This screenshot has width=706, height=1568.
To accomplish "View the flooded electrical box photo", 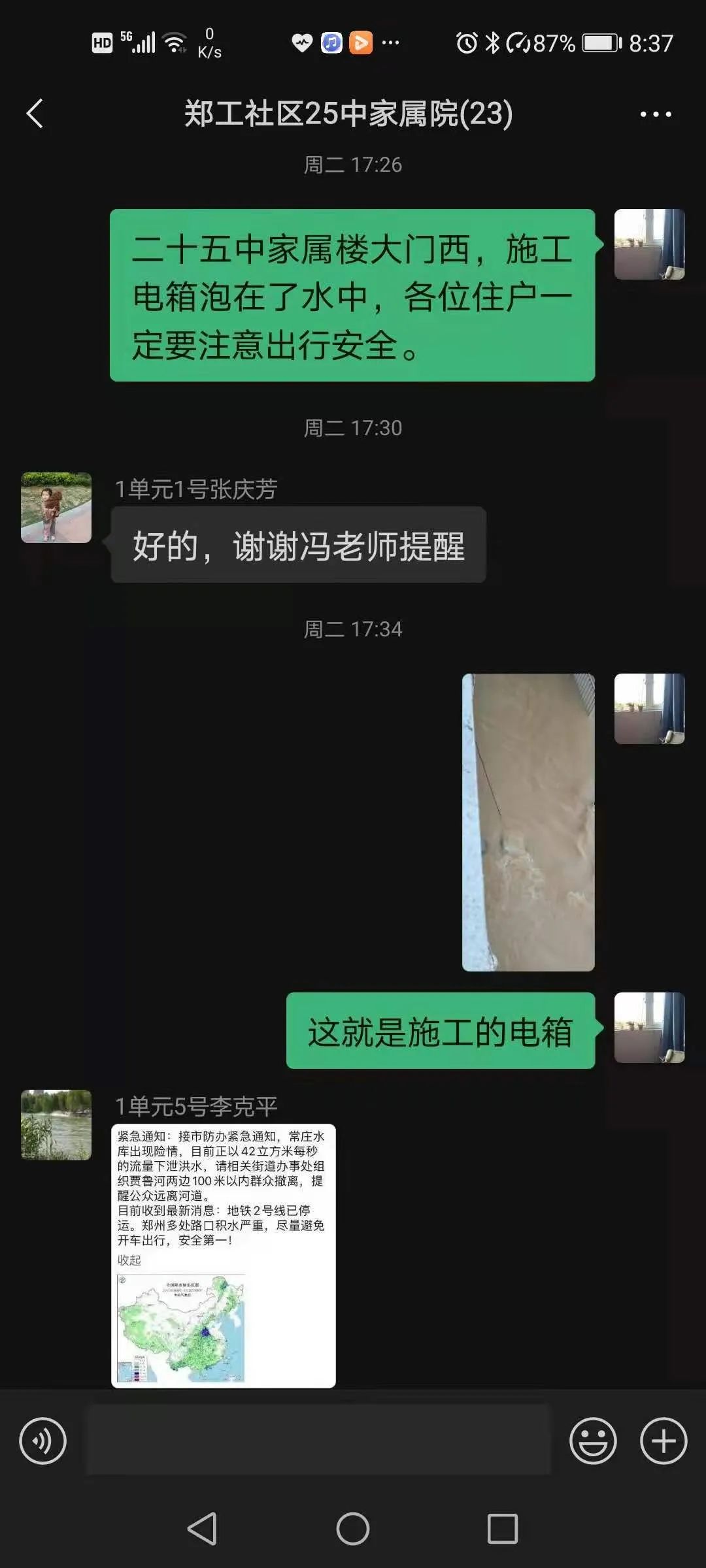I will click(x=528, y=822).
